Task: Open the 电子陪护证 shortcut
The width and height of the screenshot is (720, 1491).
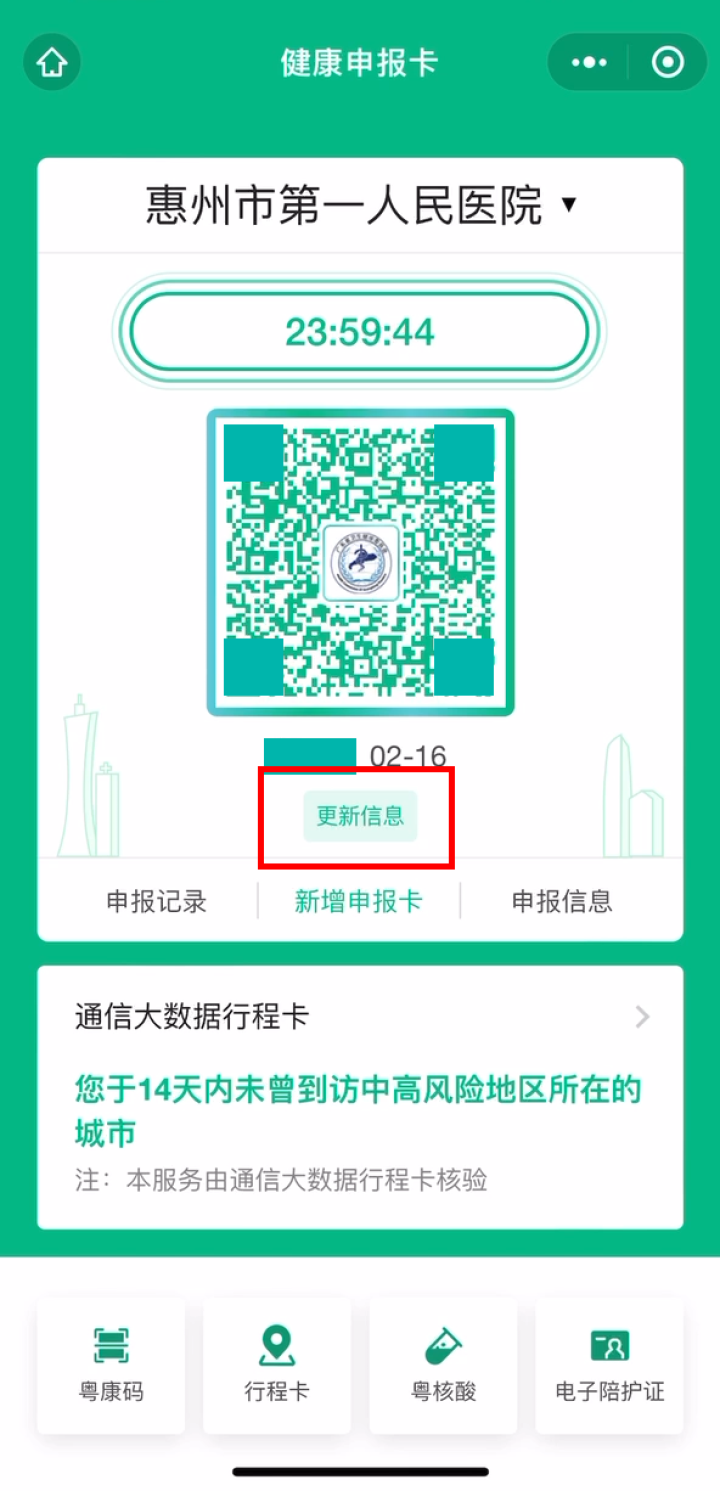Action: point(609,1365)
